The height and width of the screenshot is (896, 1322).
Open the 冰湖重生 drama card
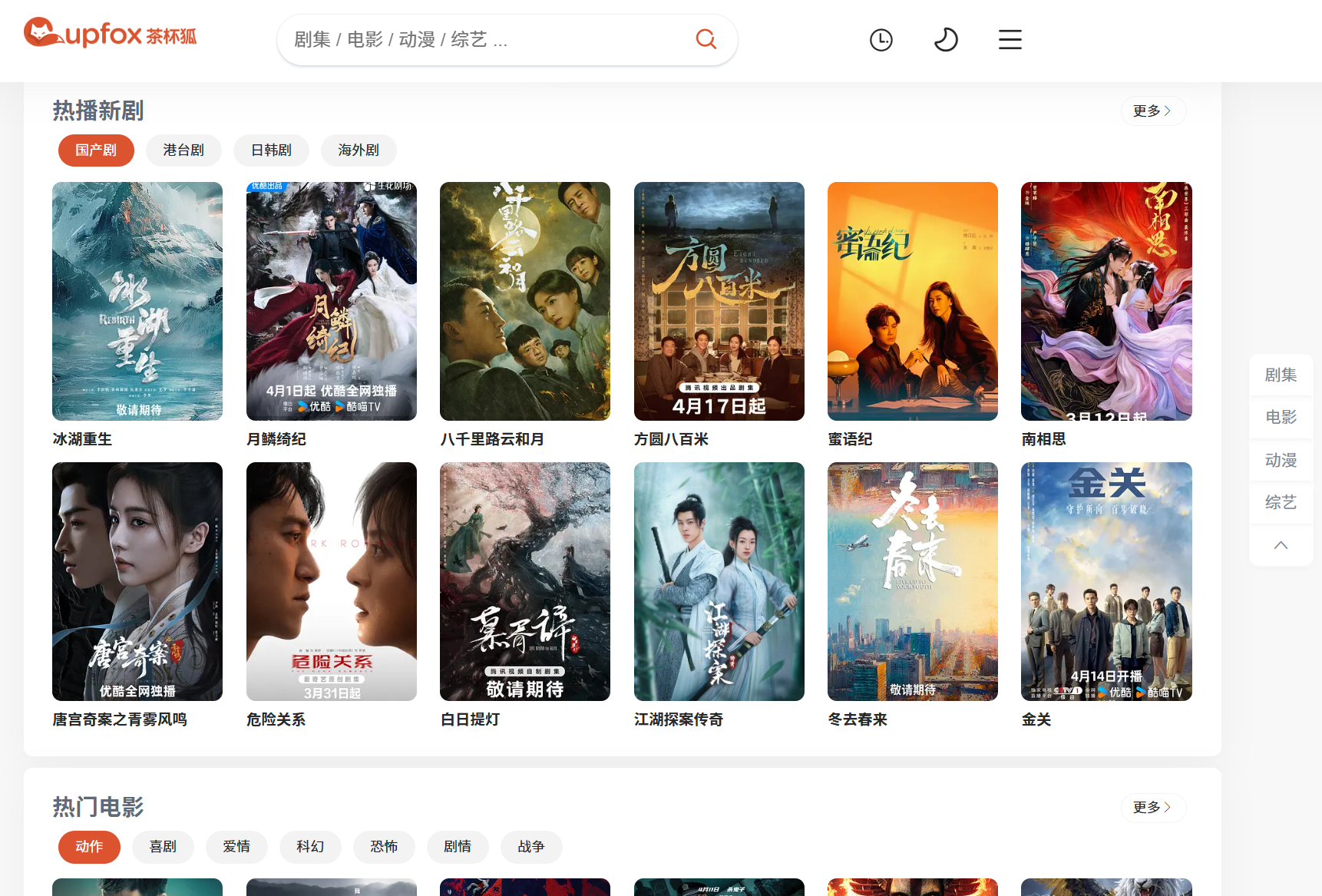click(137, 301)
